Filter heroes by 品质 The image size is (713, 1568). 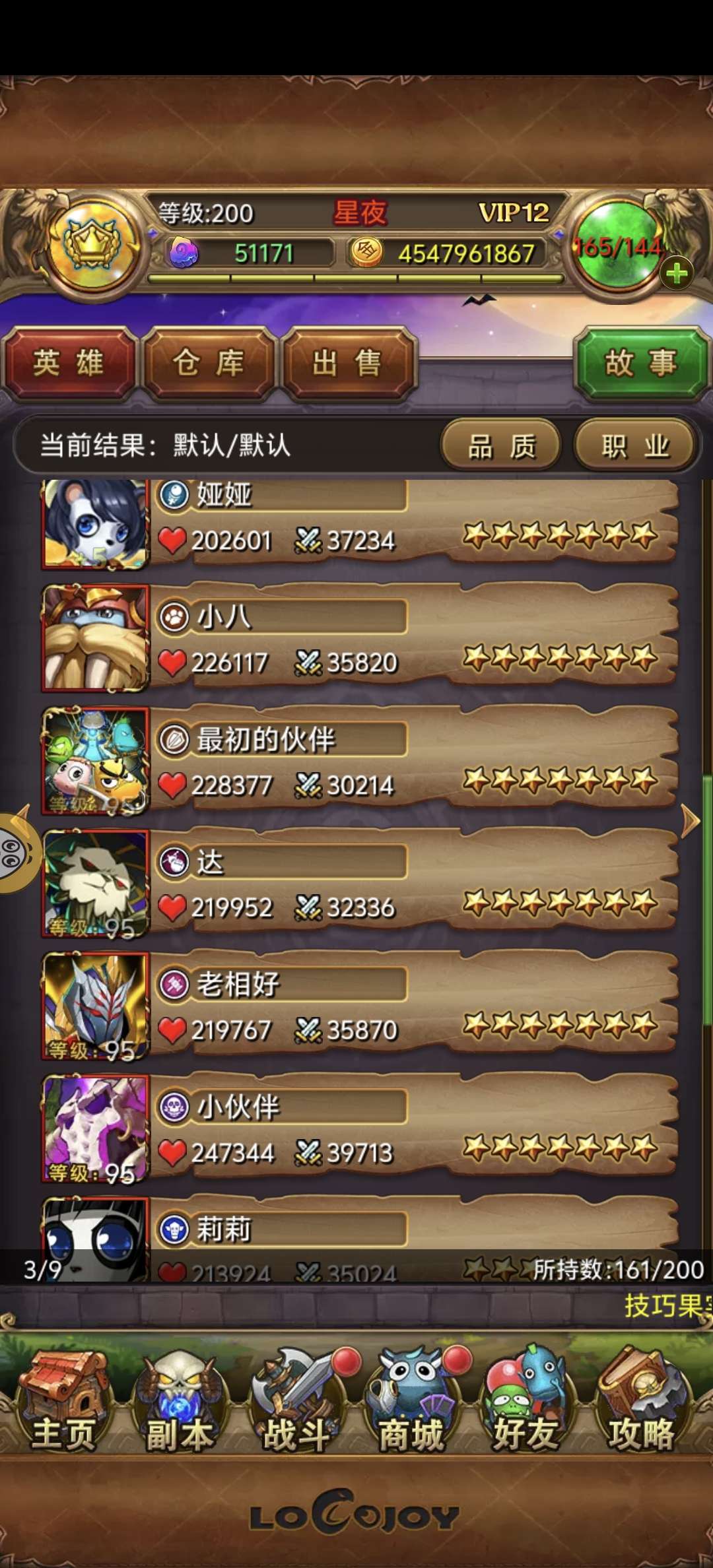pyautogui.click(x=502, y=445)
